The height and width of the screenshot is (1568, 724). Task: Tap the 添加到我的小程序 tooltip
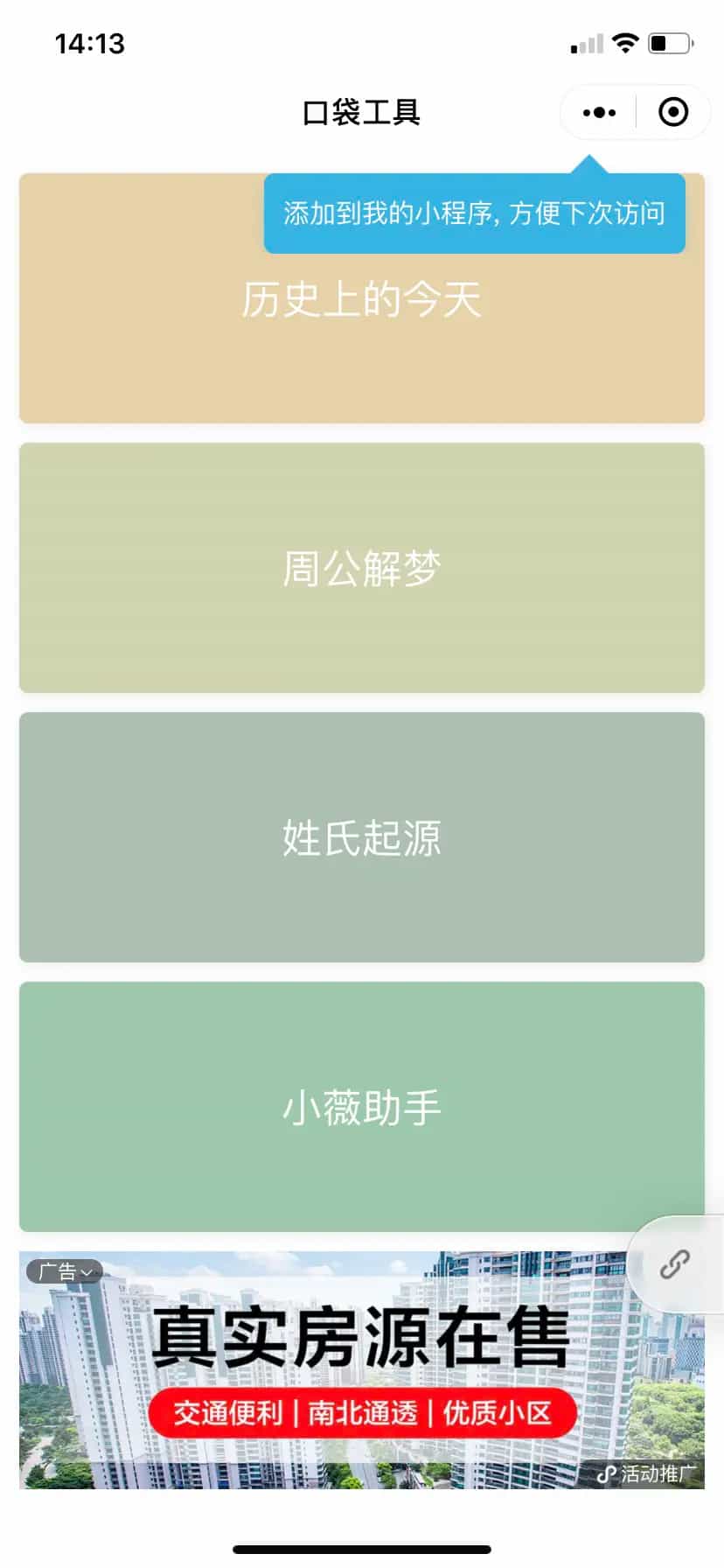click(474, 213)
